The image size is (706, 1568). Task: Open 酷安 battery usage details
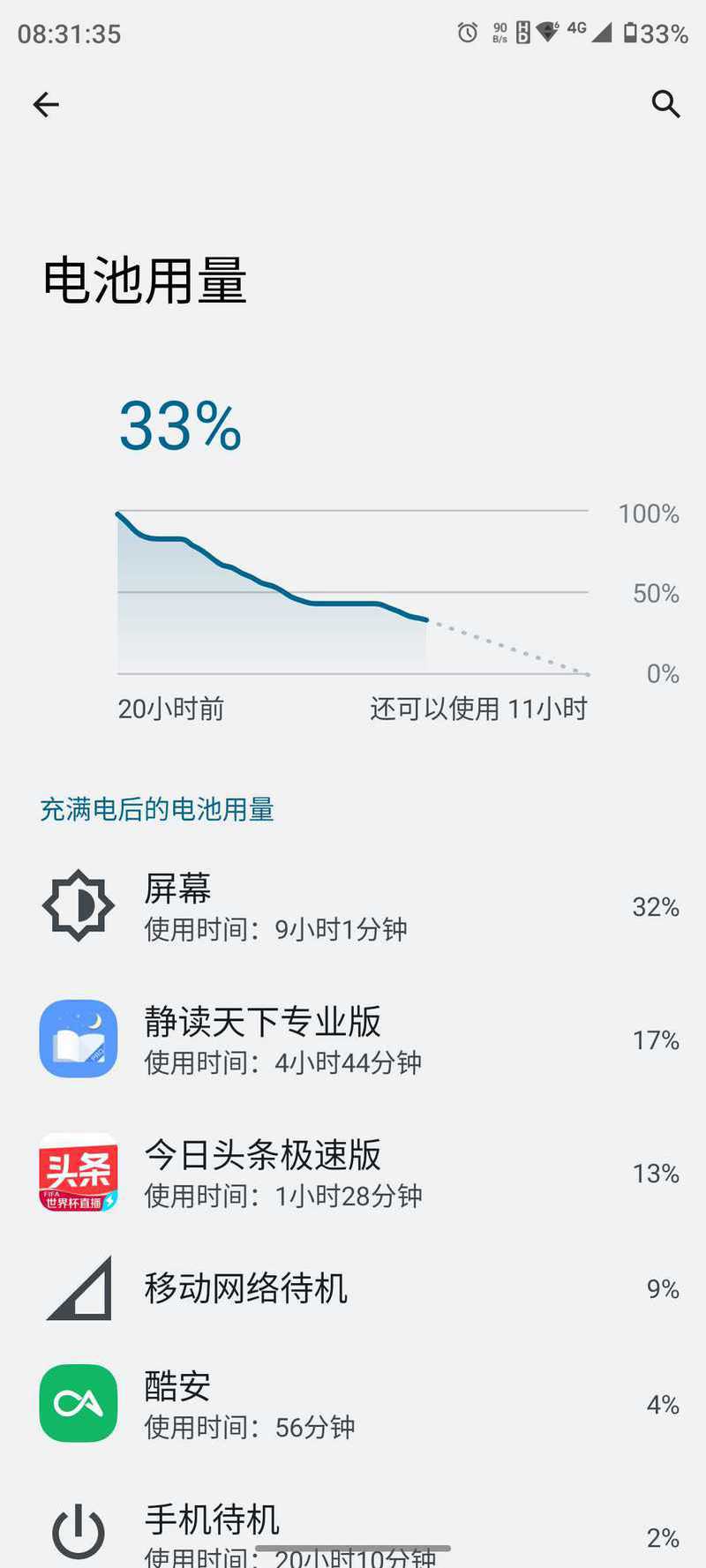353,1404
